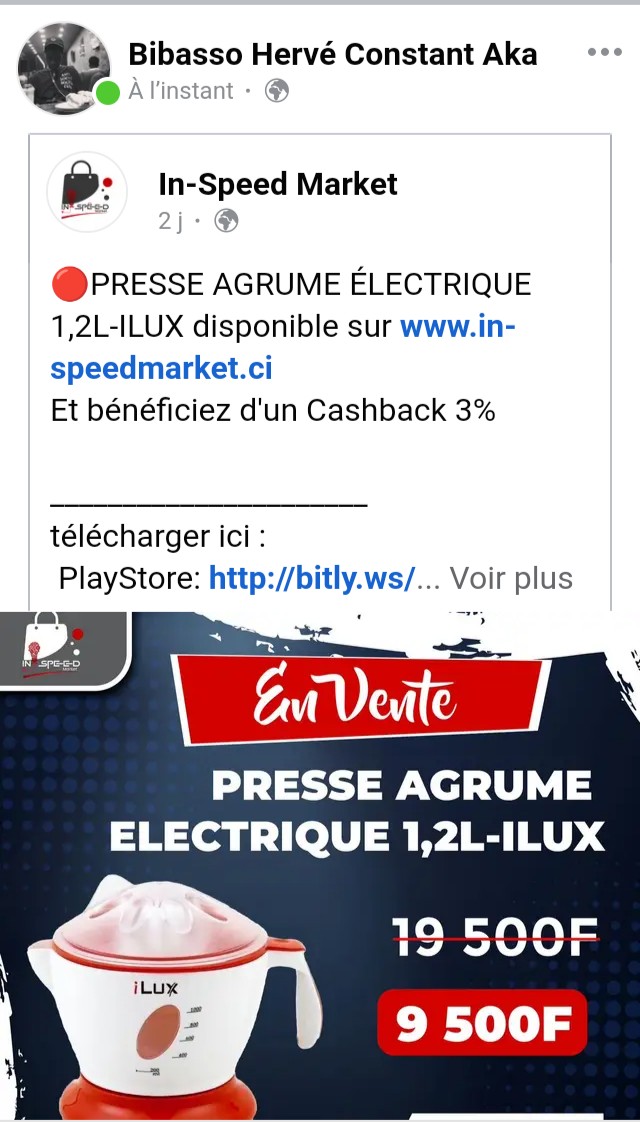View Bibasso Hervé Constant Aka's profile name
Image resolution: width=640 pixels, height=1123 pixels.
click(x=333, y=54)
